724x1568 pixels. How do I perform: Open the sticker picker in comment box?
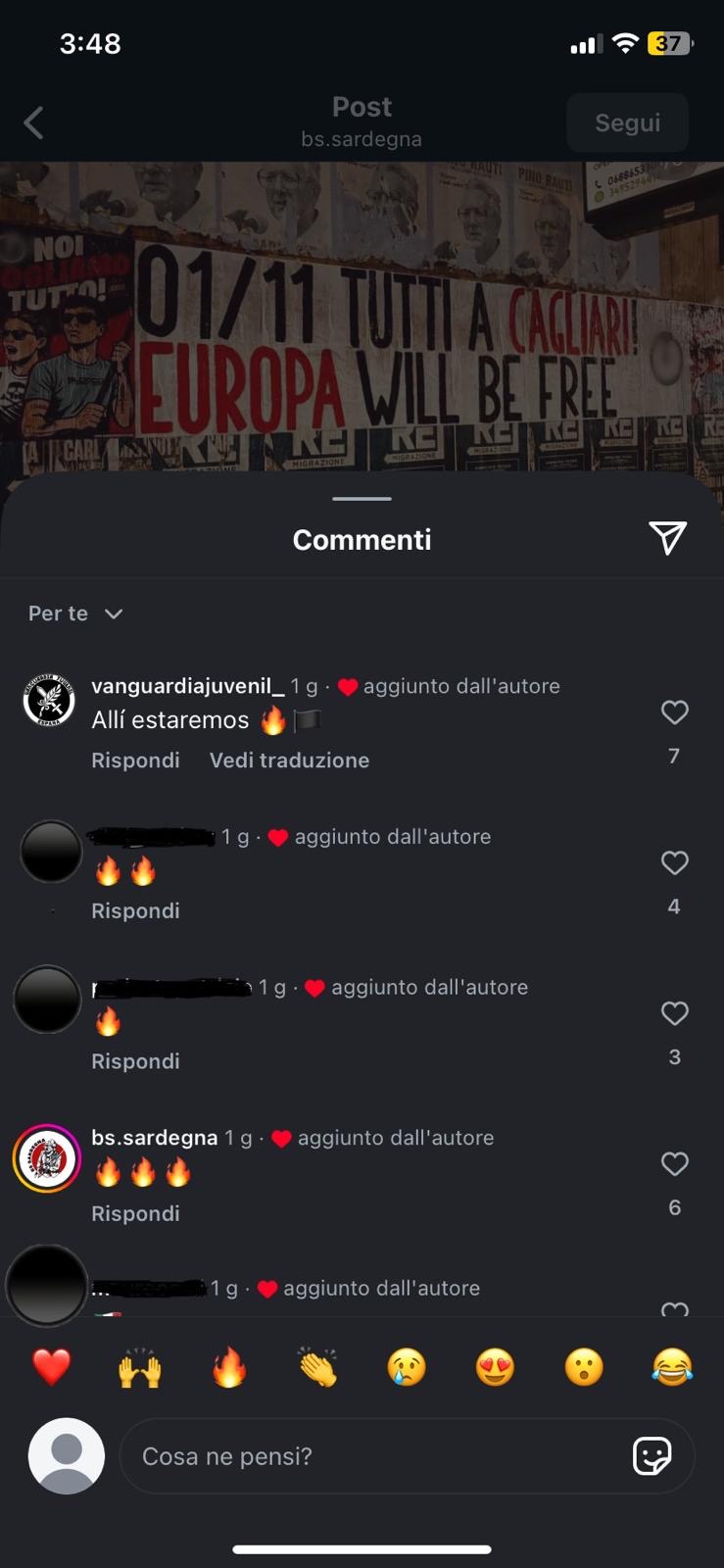point(652,1456)
